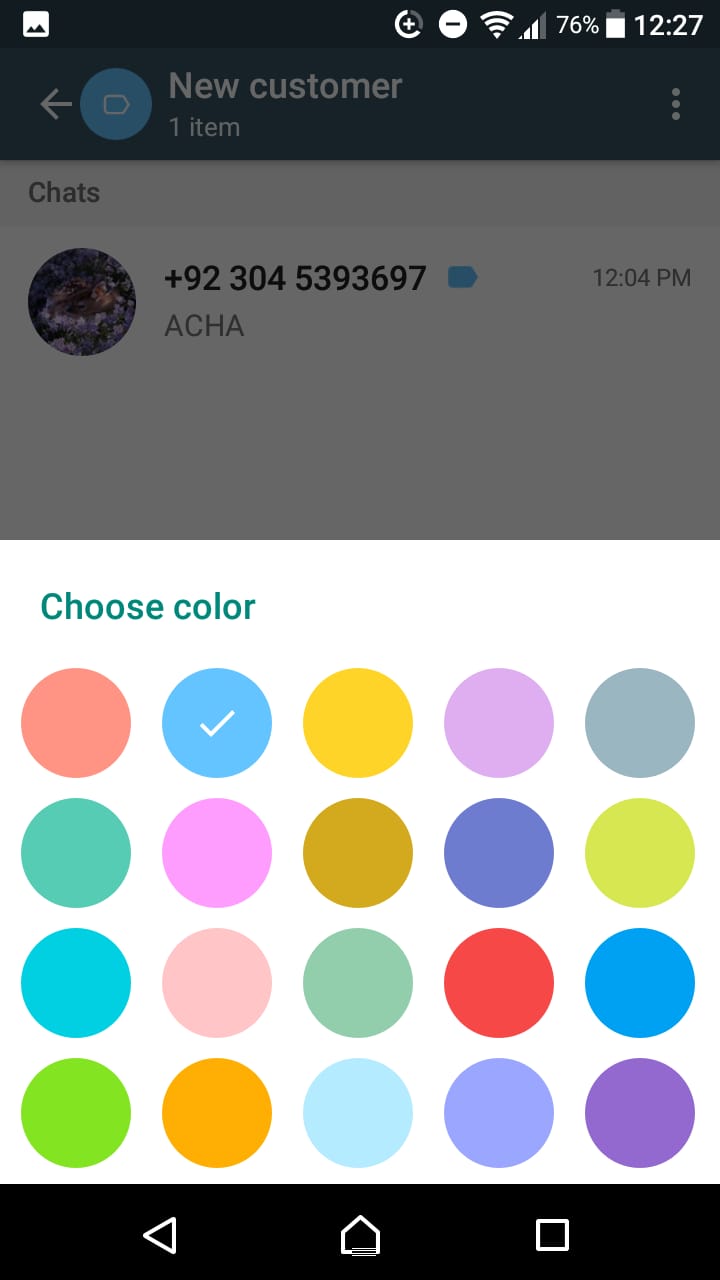Pick the sage green color swatch

click(358, 983)
